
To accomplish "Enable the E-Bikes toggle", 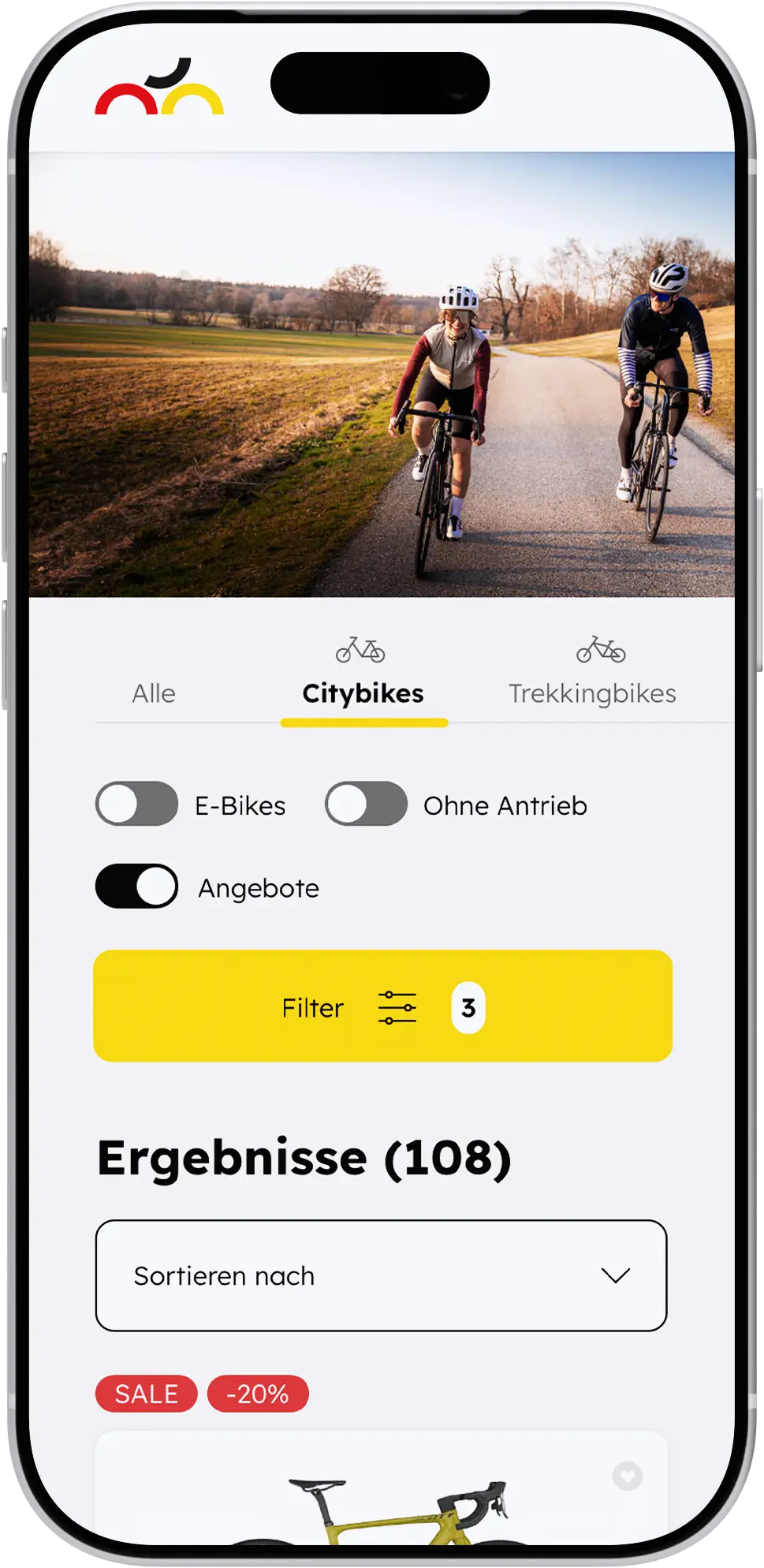I will tap(137, 804).
